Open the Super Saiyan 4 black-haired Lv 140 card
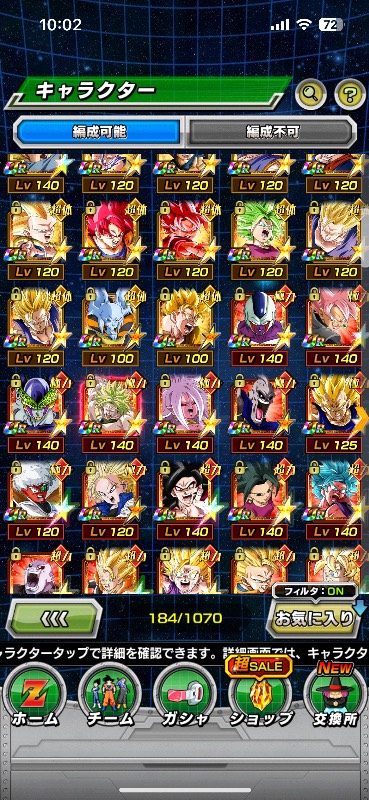 click(186, 501)
